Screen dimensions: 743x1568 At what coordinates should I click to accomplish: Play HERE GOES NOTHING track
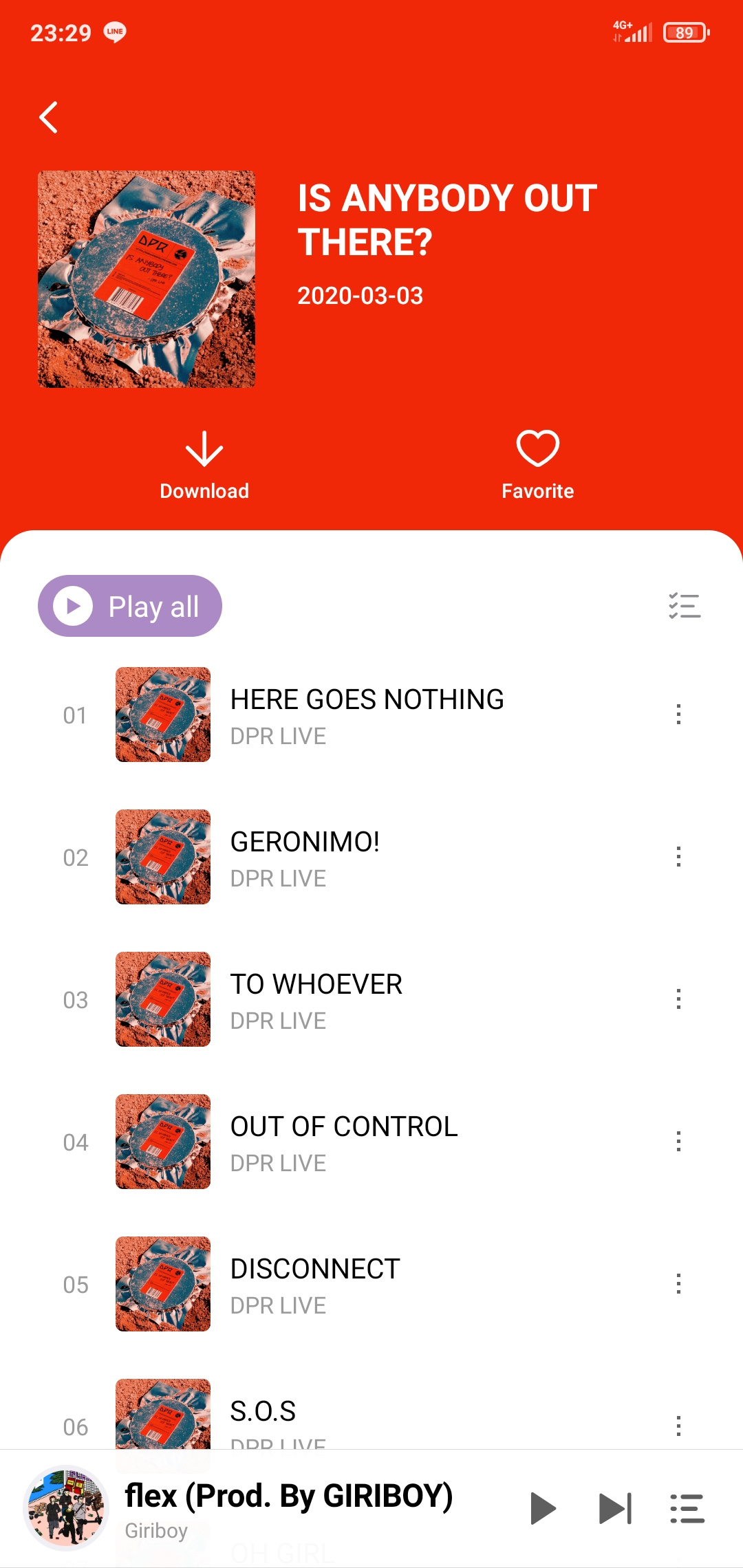(x=367, y=715)
